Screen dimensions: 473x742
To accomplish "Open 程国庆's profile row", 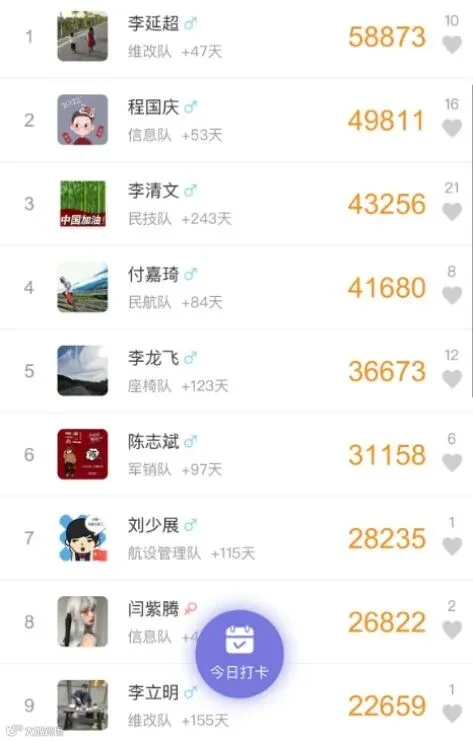I will pos(236,120).
